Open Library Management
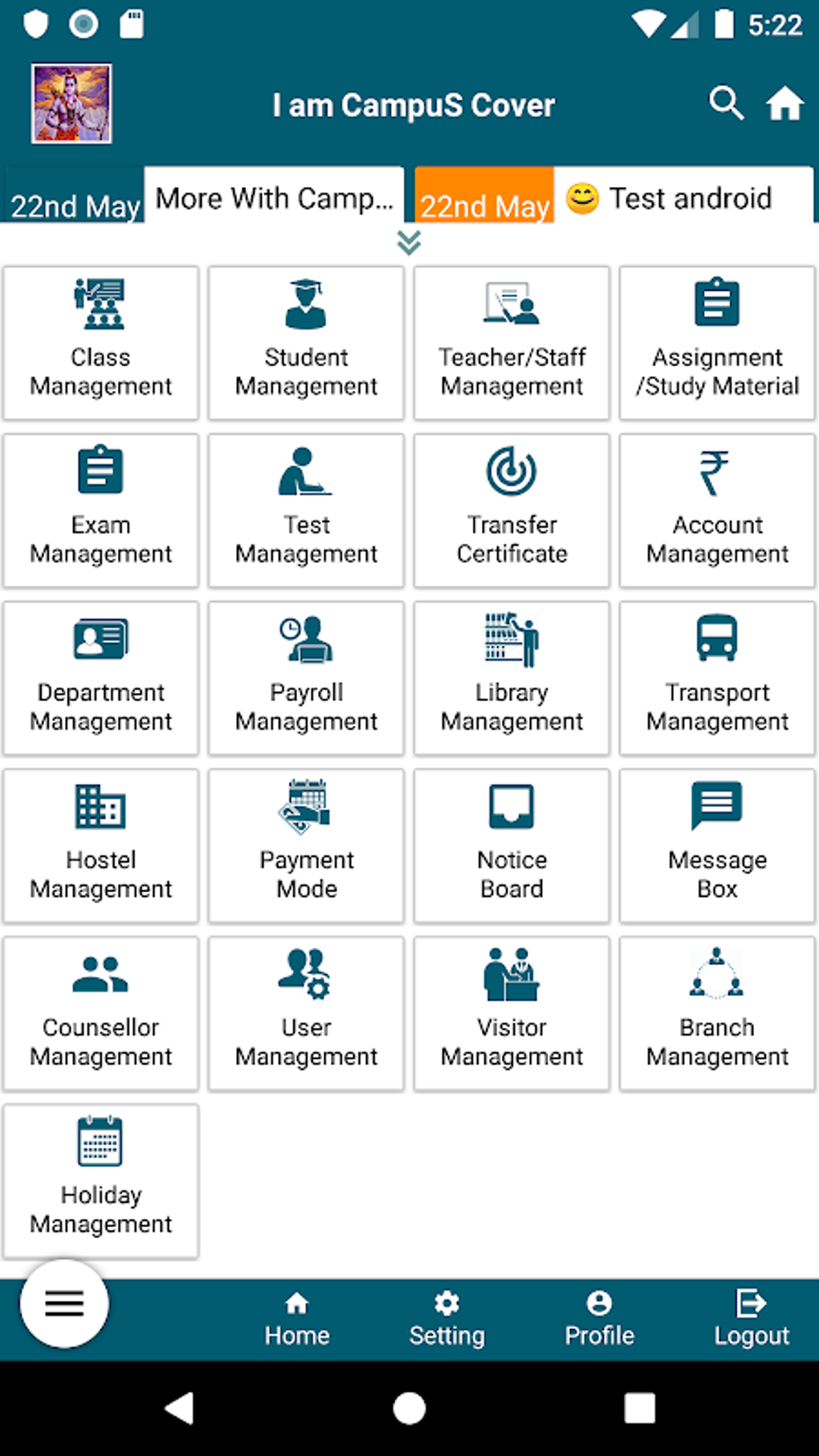 click(511, 679)
